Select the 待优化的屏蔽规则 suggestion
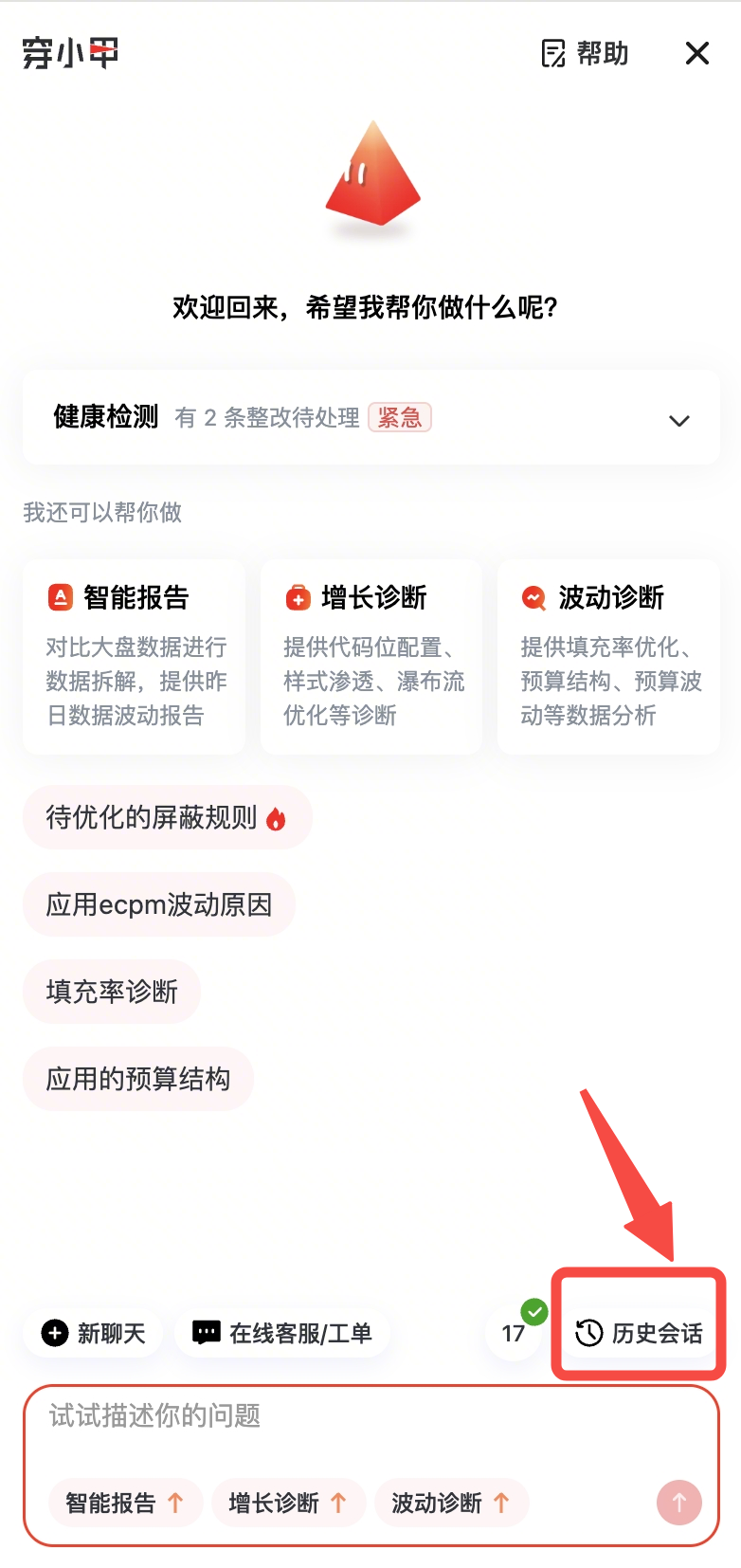The image size is (741, 1568). tap(167, 817)
